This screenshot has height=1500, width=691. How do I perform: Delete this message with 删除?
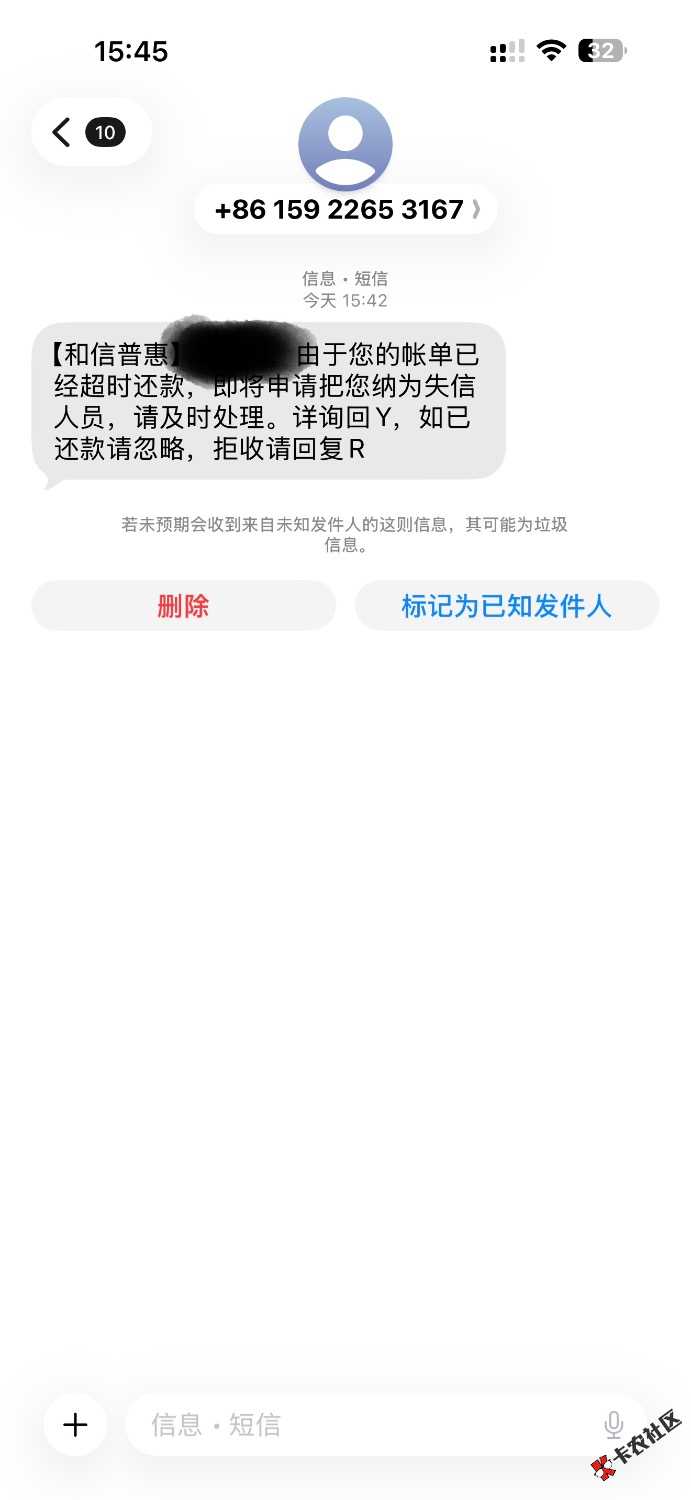coord(183,606)
